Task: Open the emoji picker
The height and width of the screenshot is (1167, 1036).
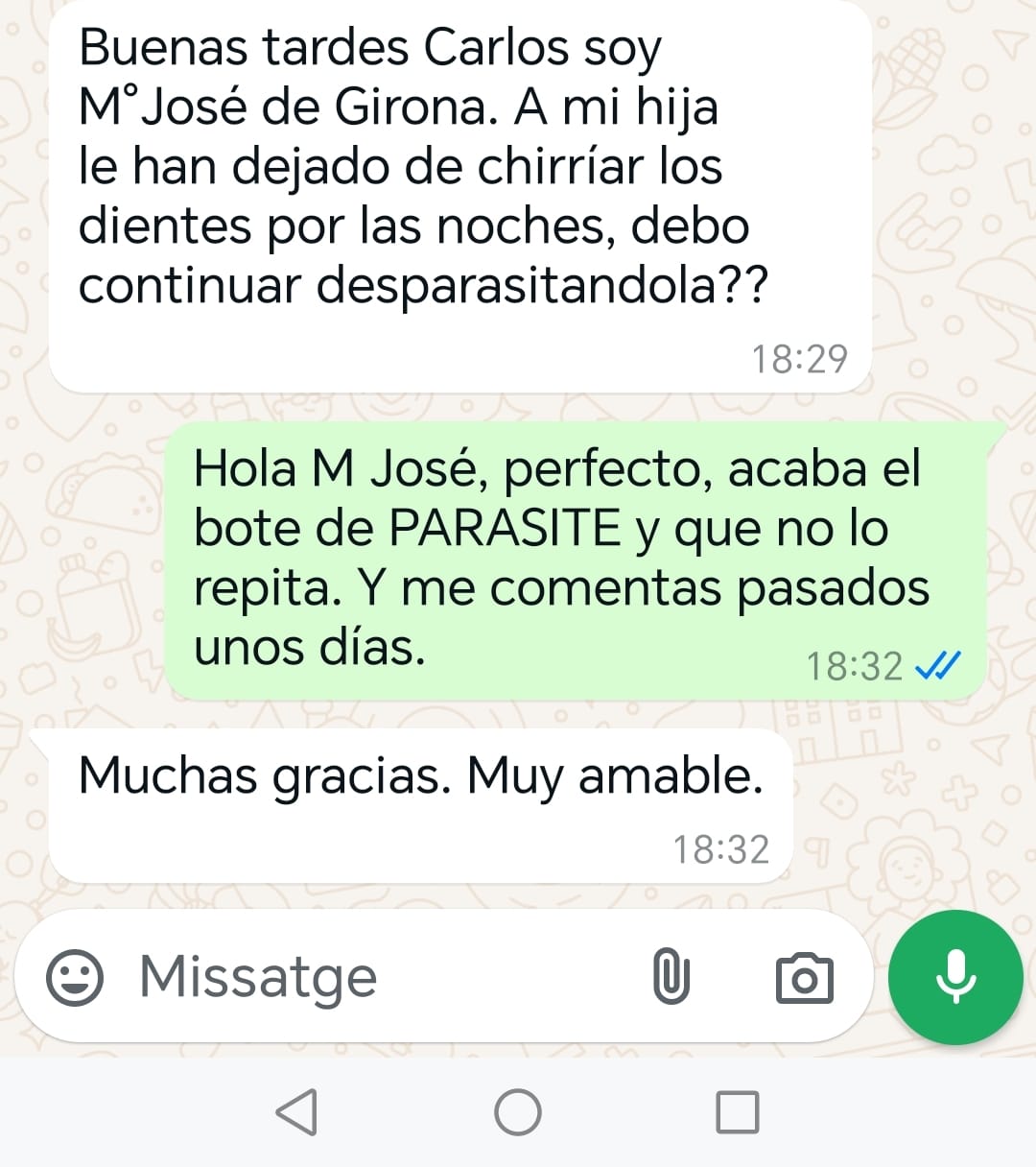Action: (x=75, y=978)
